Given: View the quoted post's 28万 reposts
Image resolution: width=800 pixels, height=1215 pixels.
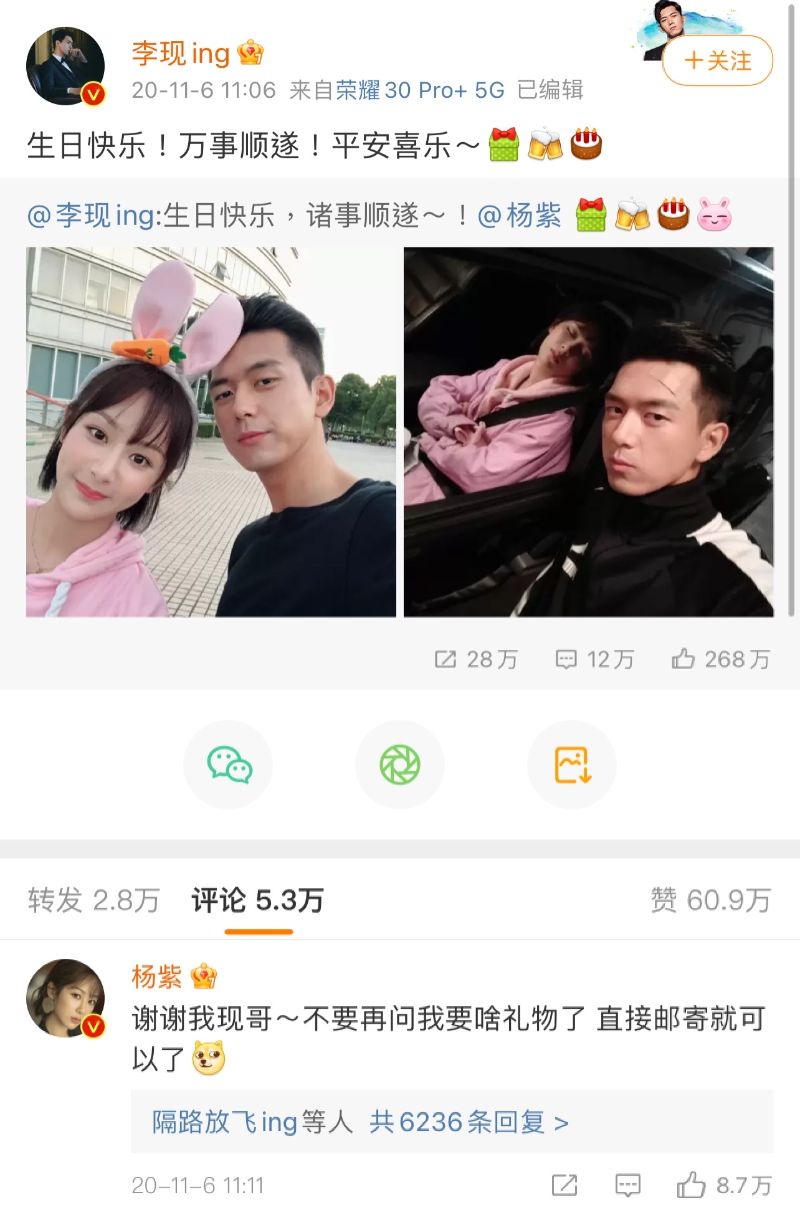Looking at the screenshot, I should [x=476, y=659].
